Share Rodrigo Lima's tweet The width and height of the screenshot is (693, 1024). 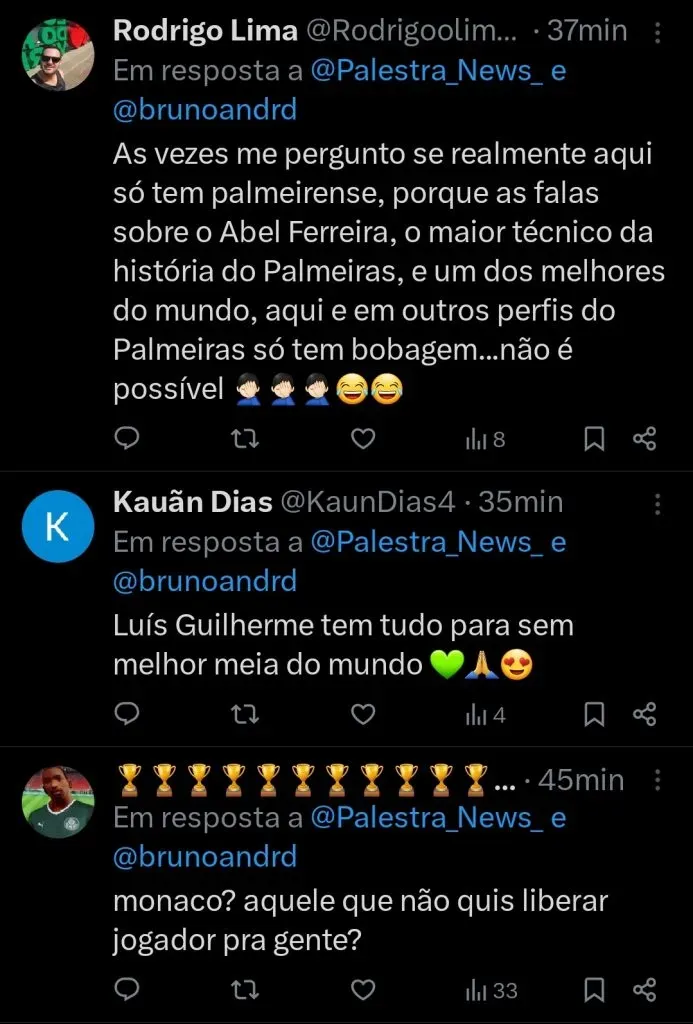click(645, 438)
